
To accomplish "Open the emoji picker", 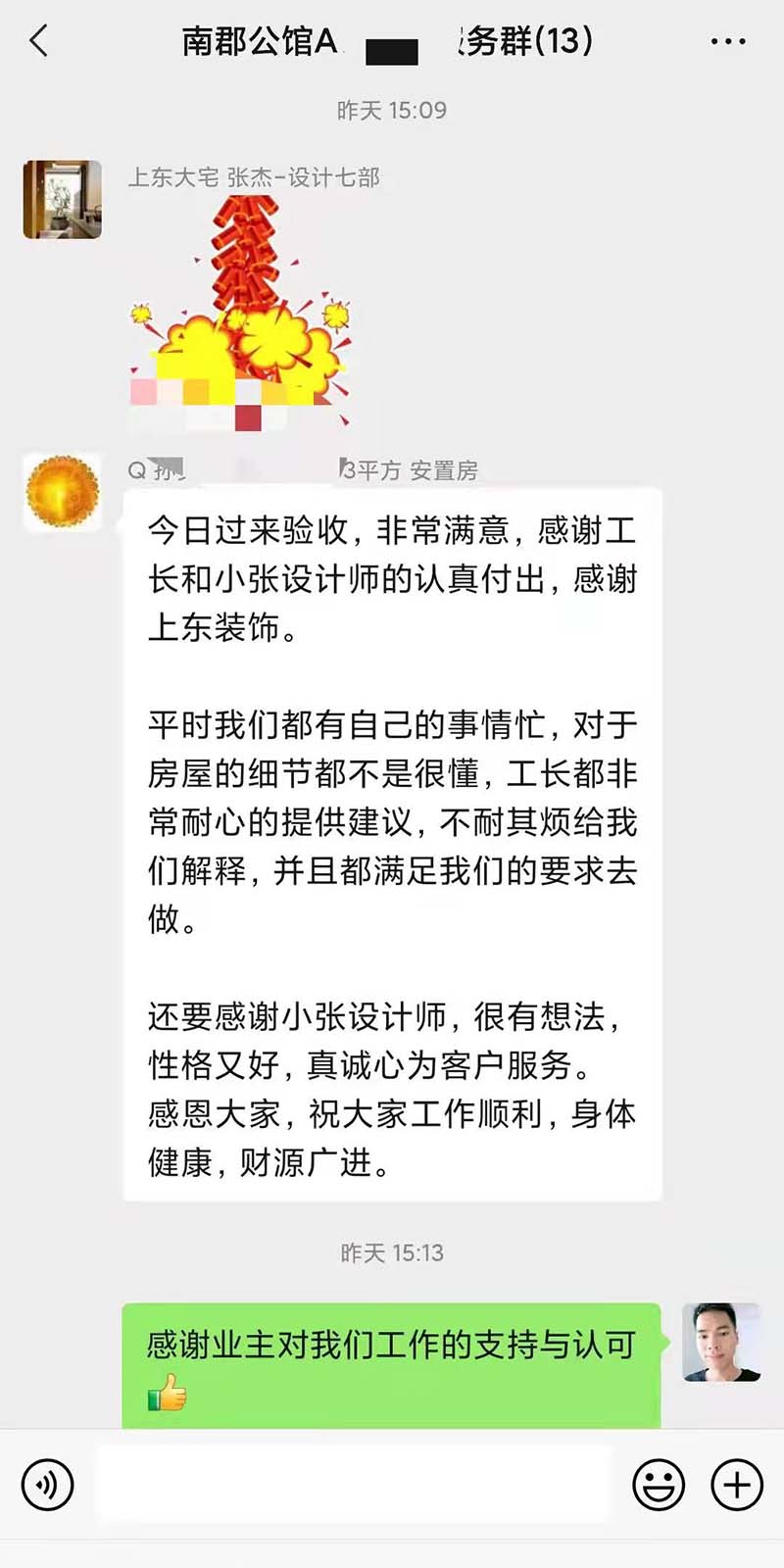I will [658, 1485].
